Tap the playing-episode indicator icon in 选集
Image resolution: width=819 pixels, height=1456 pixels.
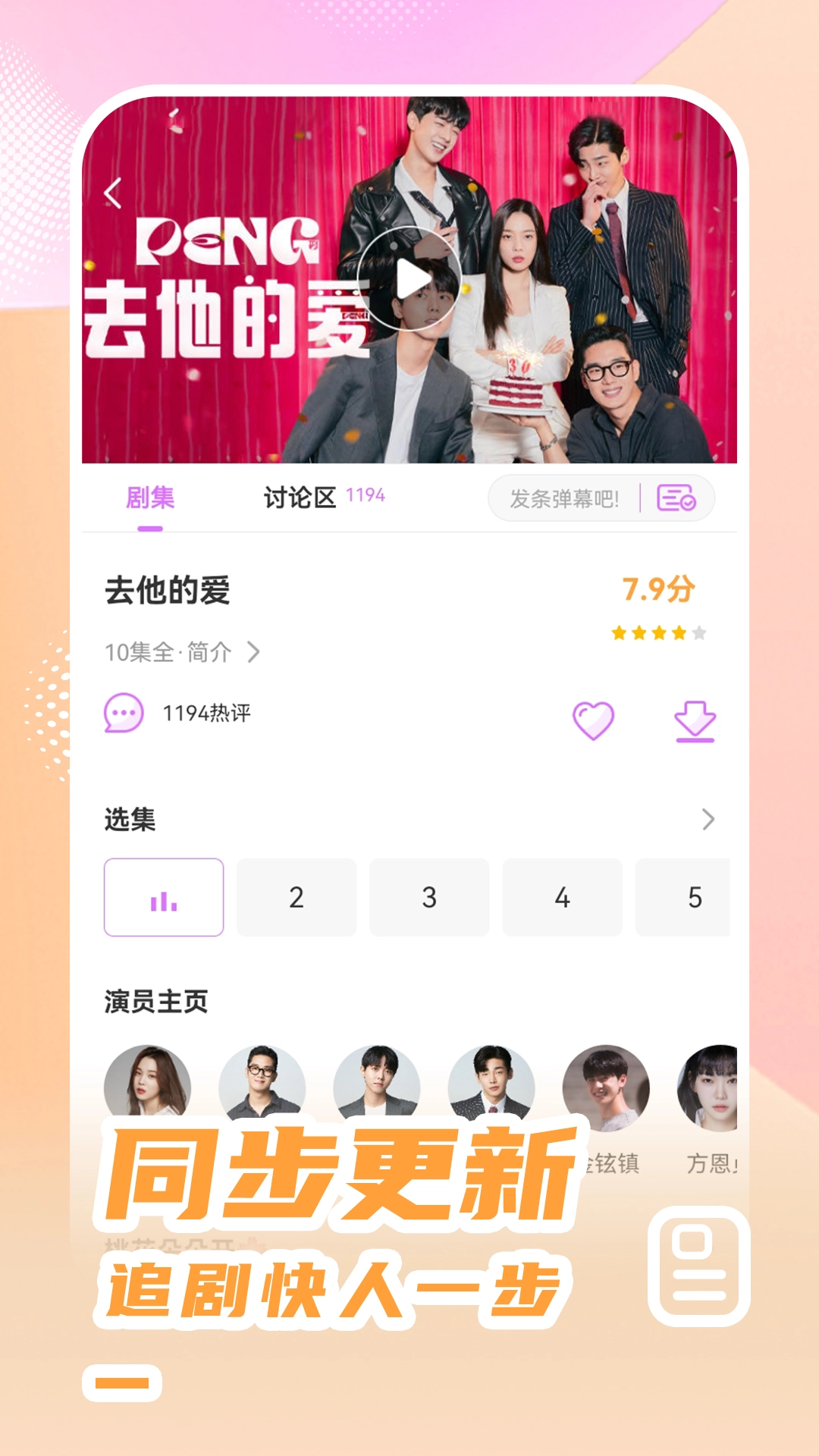(x=163, y=897)
